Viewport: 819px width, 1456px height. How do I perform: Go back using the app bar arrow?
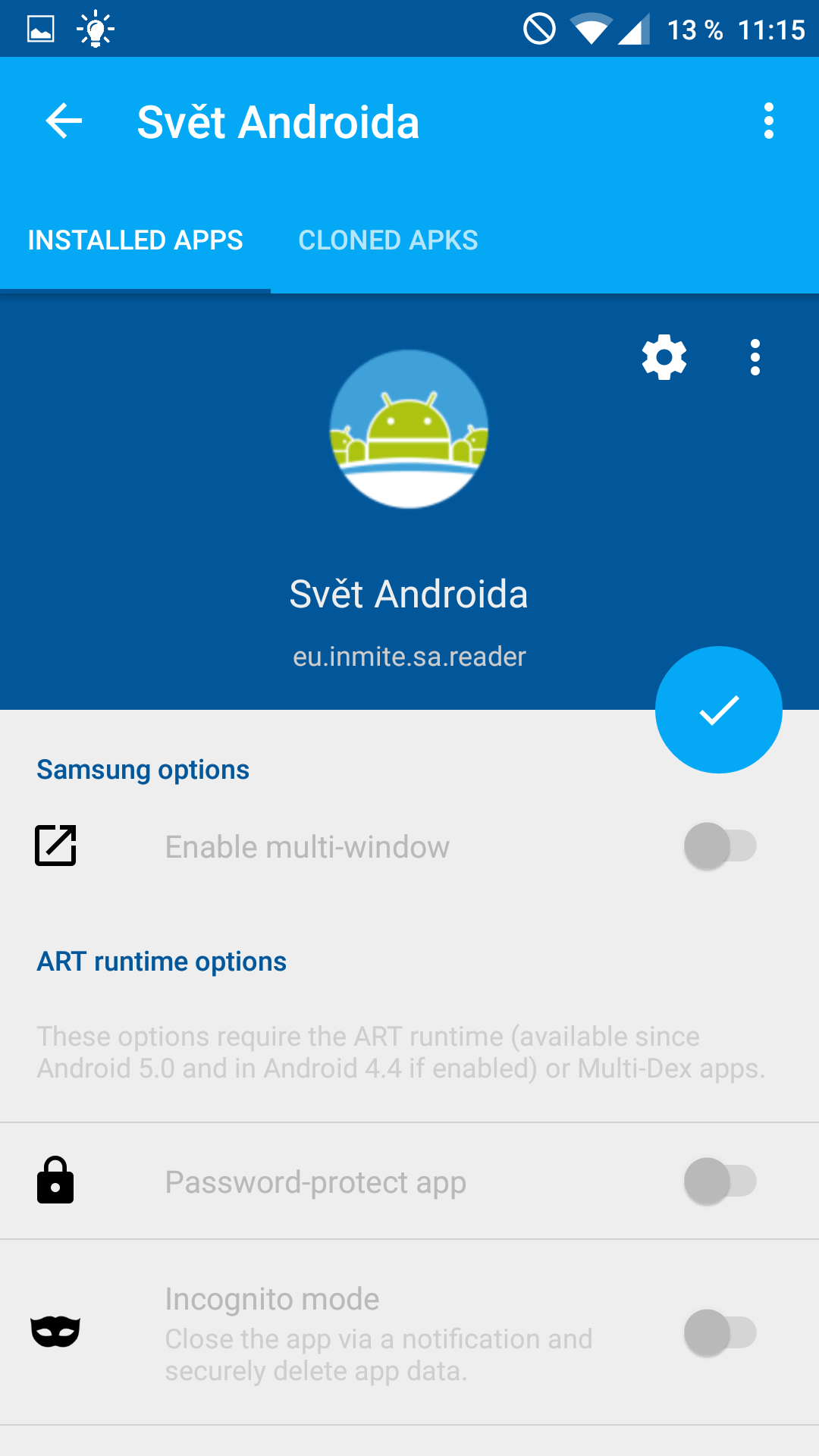[64, 121]
